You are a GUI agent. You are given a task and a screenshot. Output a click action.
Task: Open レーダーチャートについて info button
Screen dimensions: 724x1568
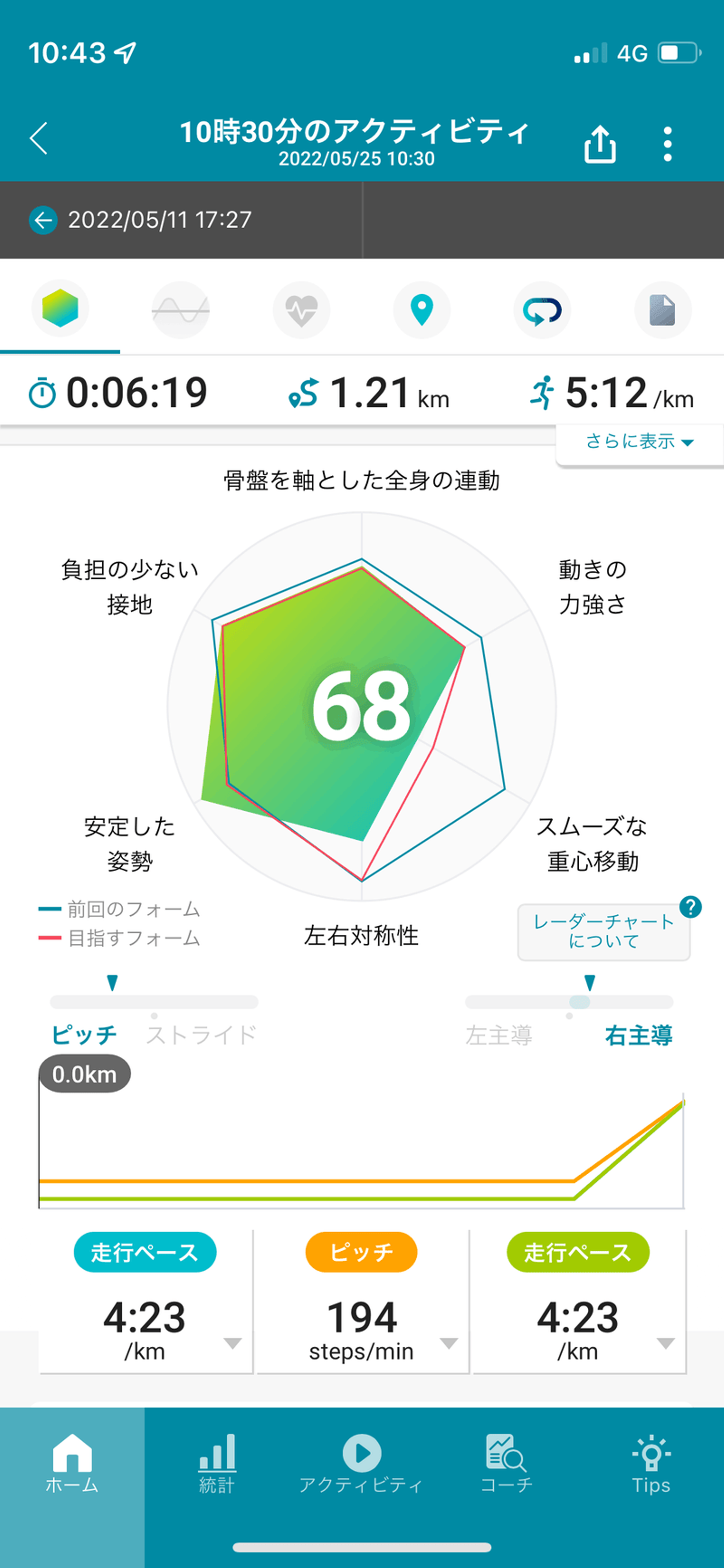(x=603, y=931)
